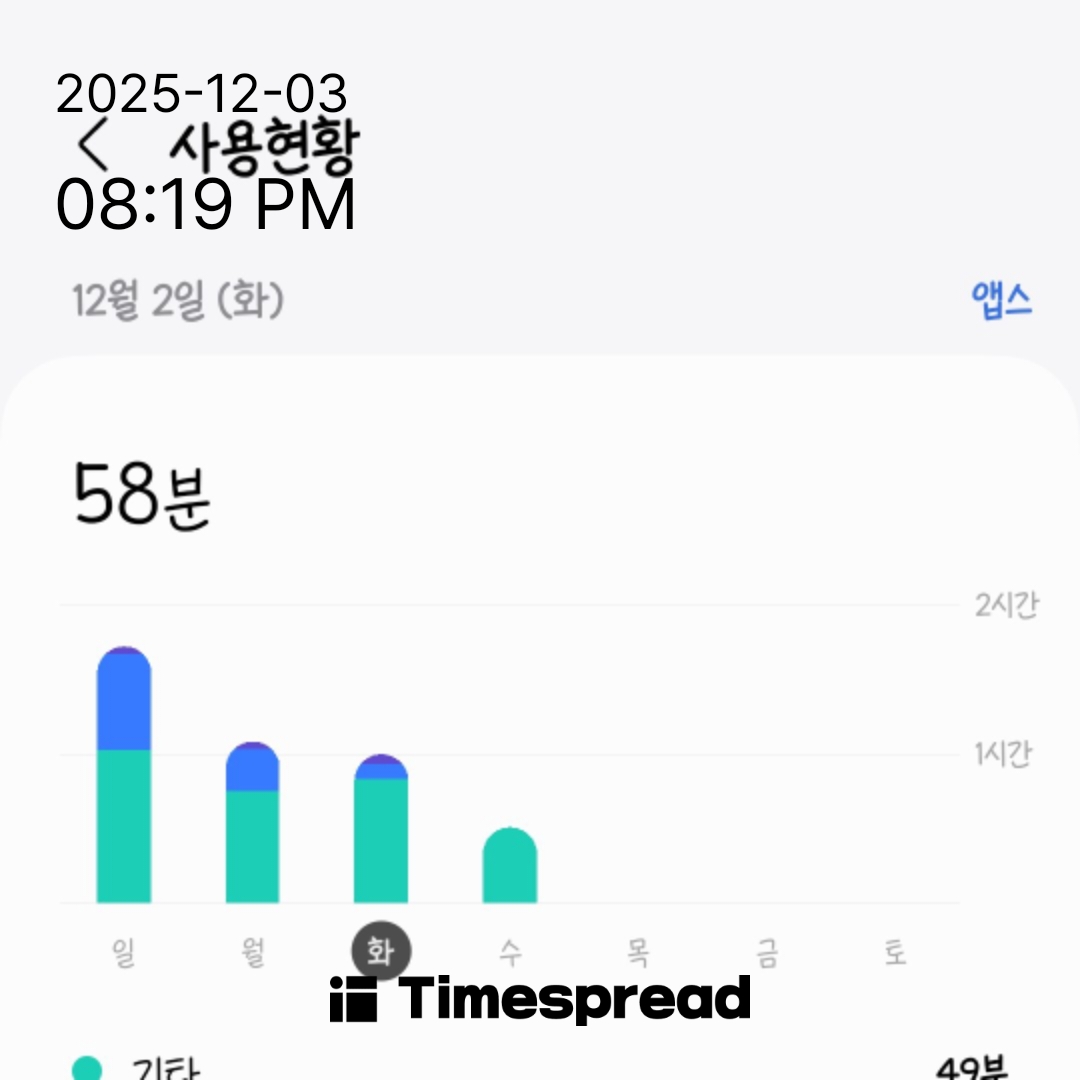Go back from the 사용현황 screen
Screen dimensions: 1080x1080
click(x=94, y=147)
